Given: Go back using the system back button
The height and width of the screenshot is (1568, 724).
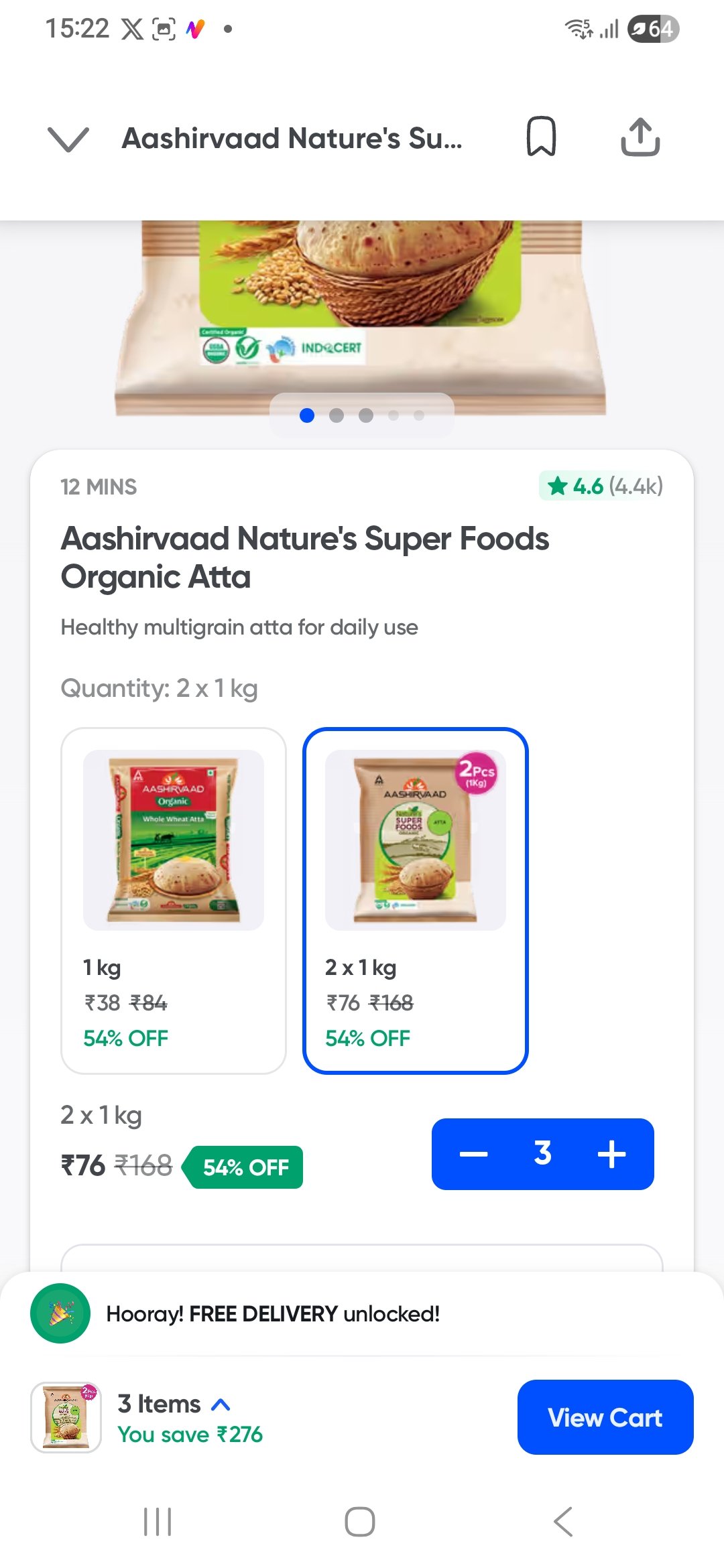Looking at the screenshot, I should [x=563, y=1521].
